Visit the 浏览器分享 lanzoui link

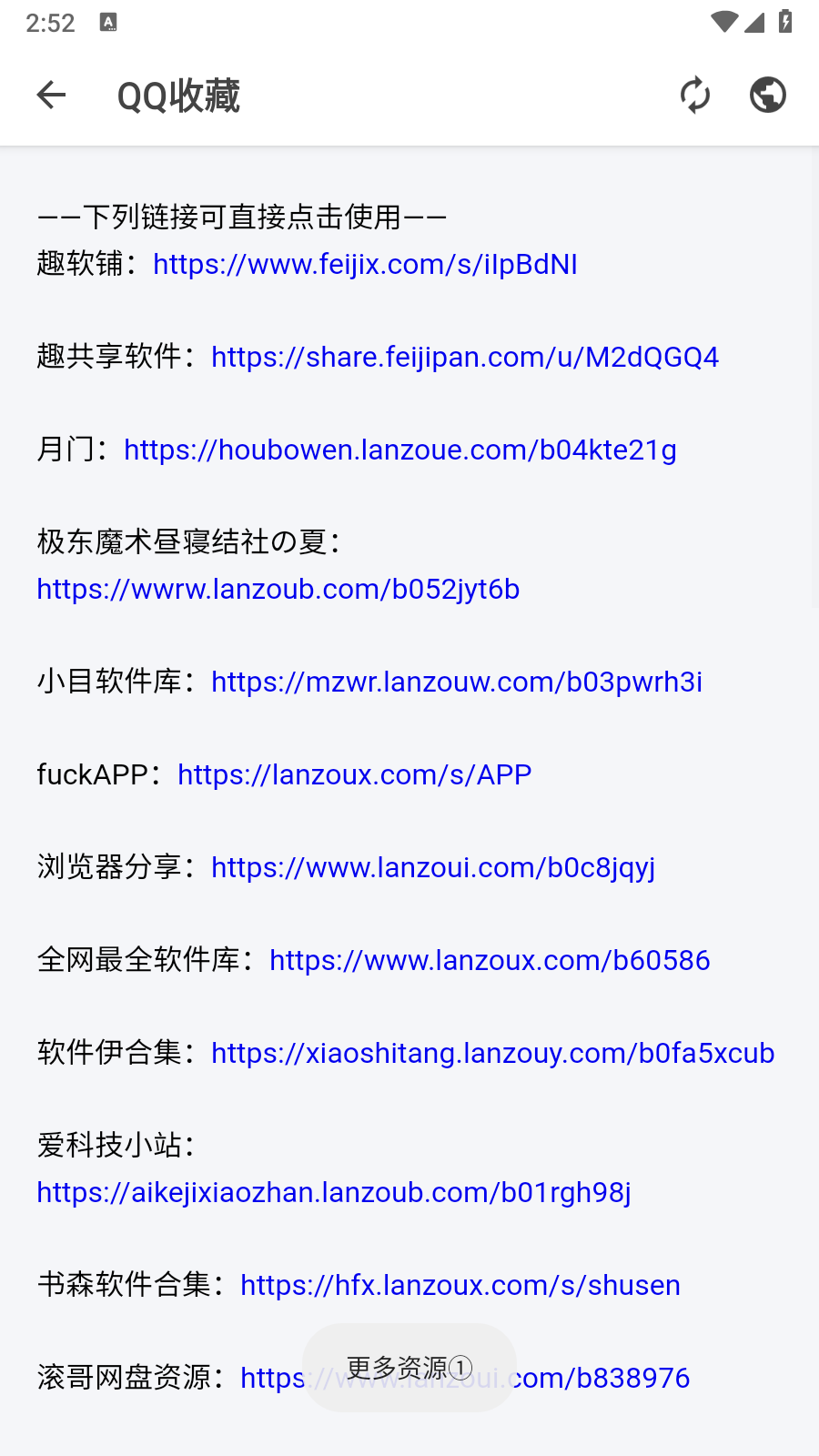tap(432, 867)
